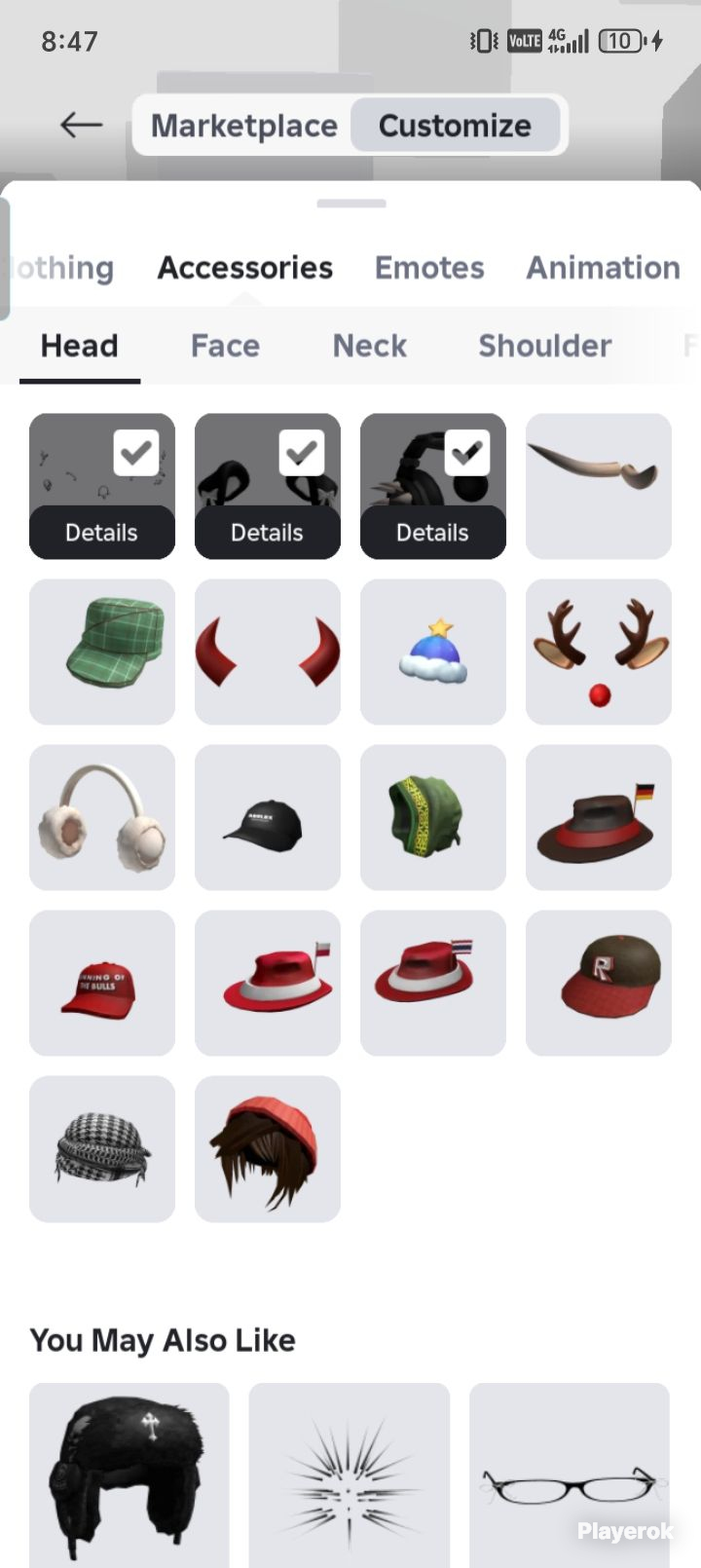Equip the red devil horns
701x1568 pixels.
(x=268, y=652)
